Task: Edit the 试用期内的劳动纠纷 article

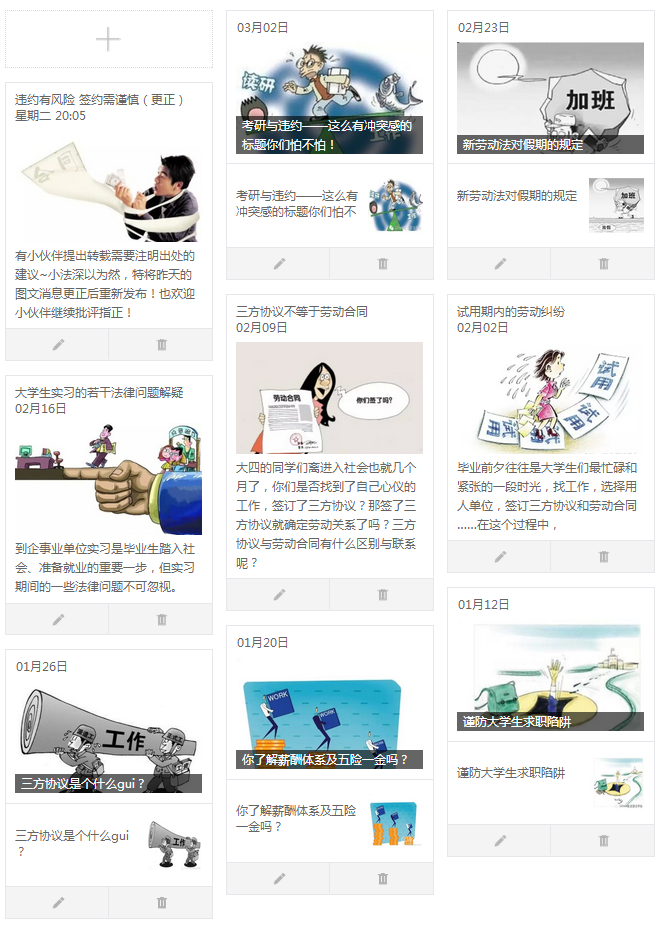Action: click(500, 556)
